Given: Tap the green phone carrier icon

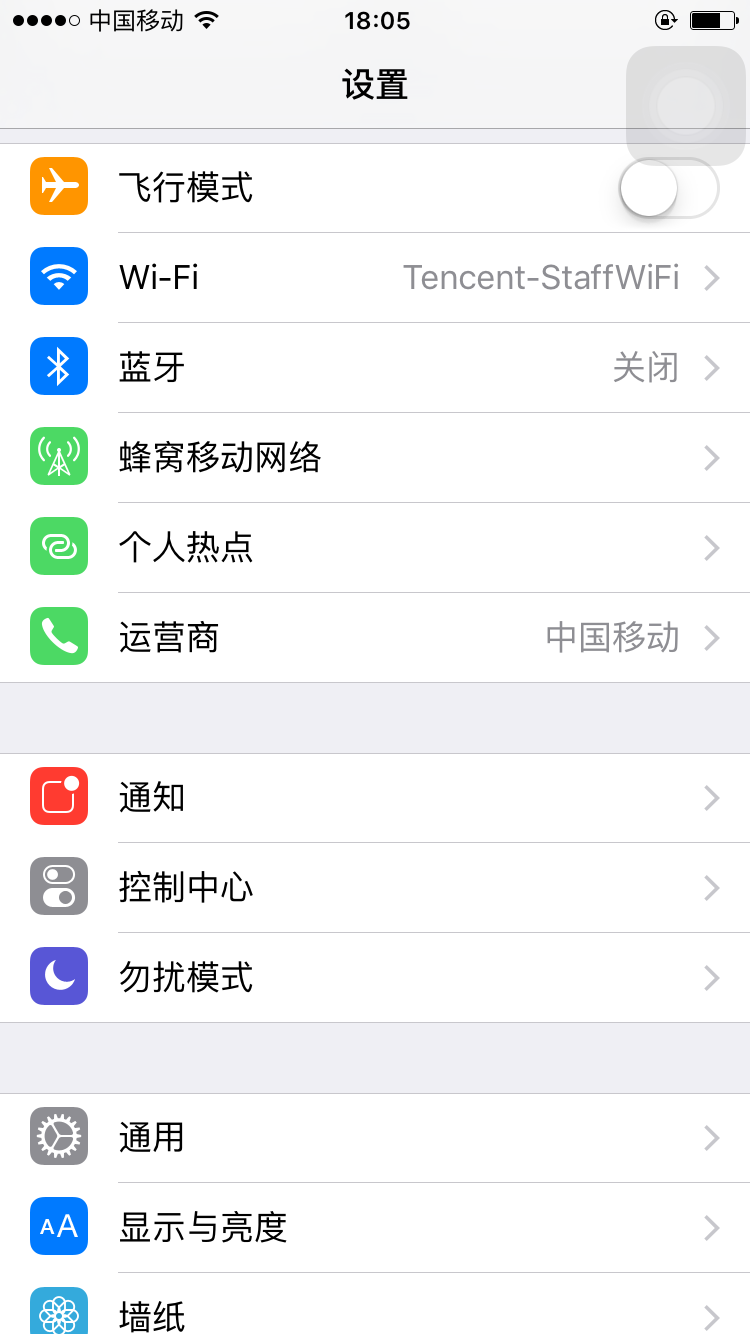Looking at the screenshot, I should (x=58, y=637).
